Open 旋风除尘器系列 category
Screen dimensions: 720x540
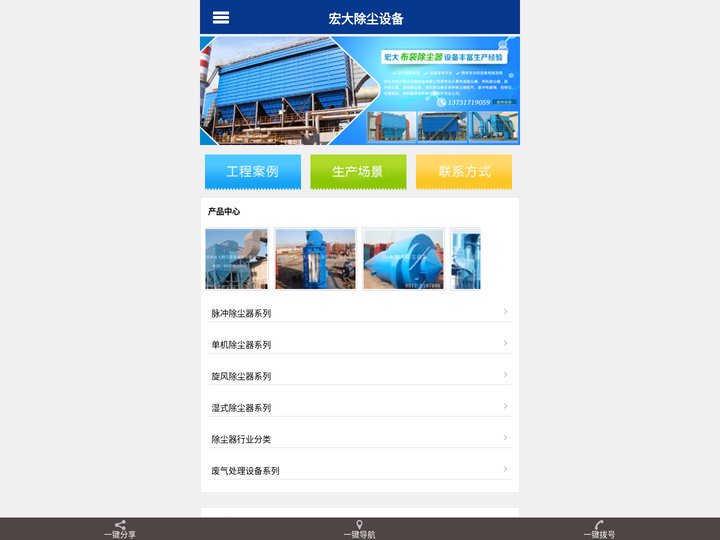(x=359, y=376)
